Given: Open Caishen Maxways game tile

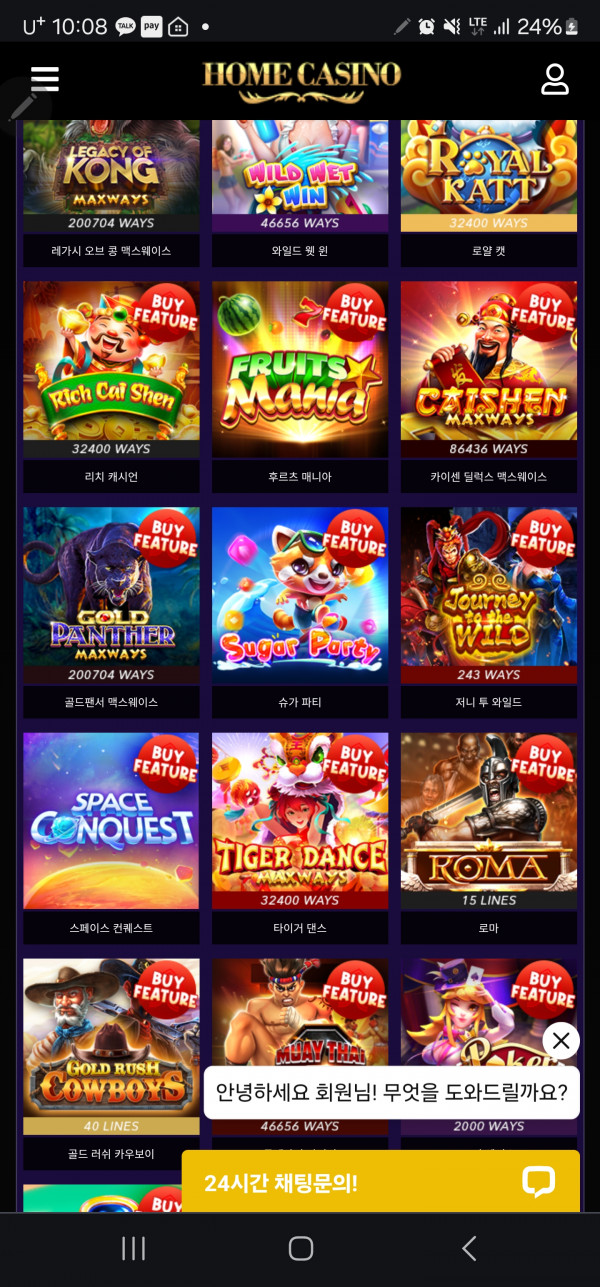Looking at the screenshot, I should point(489,370).
